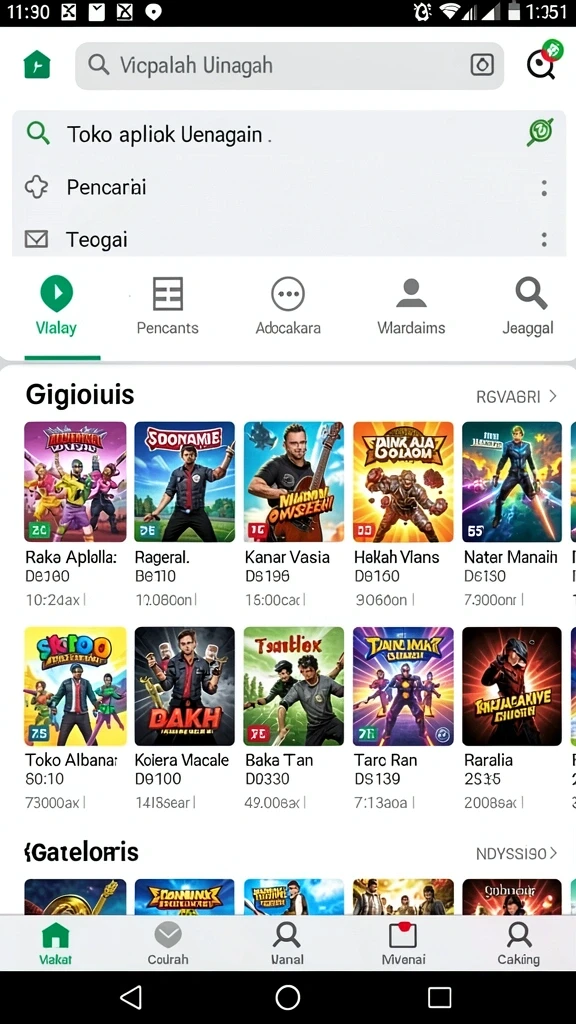576x1024 pixels.
Task: Open the Baka Tan game card
Action: (x=294, y=718)
